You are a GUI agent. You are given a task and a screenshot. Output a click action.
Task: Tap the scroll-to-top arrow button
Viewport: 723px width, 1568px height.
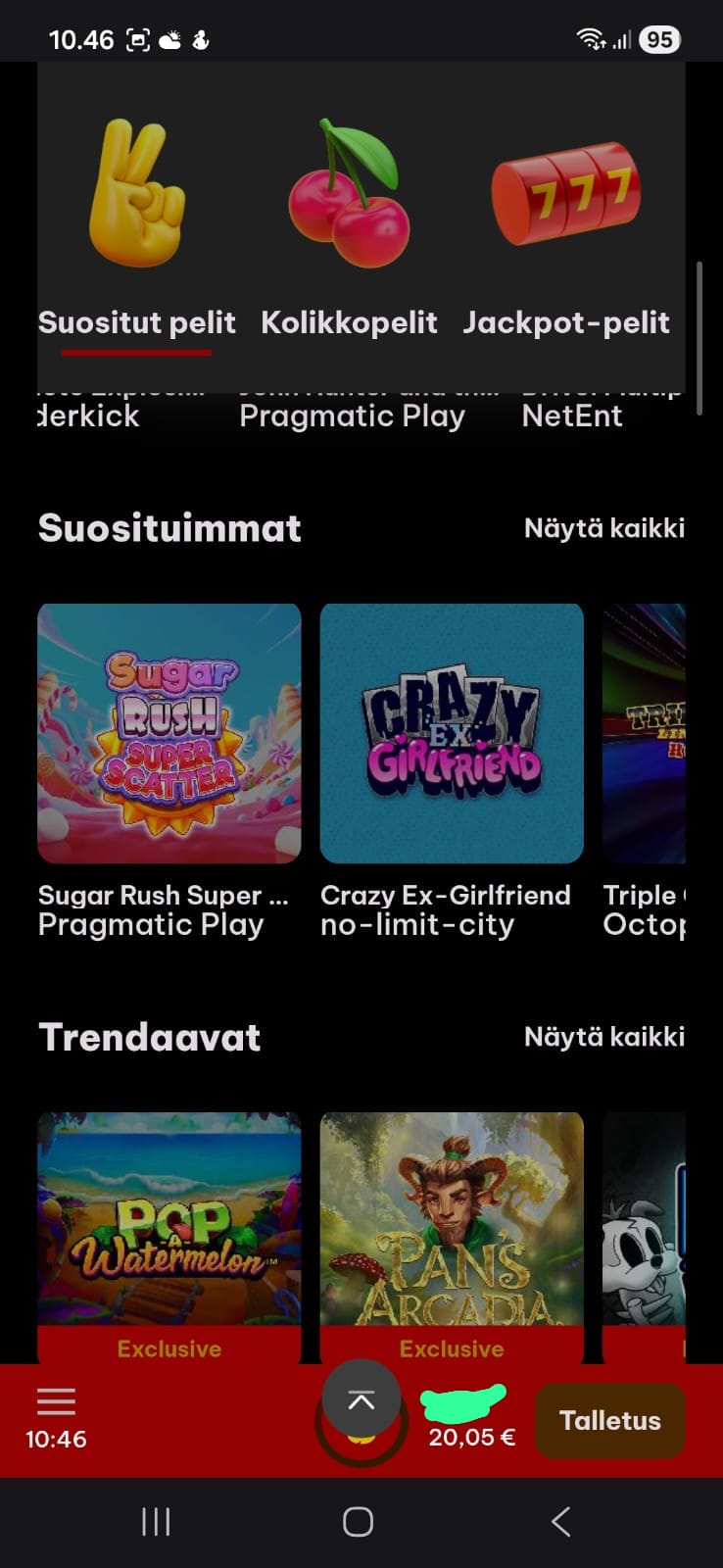361,1400
